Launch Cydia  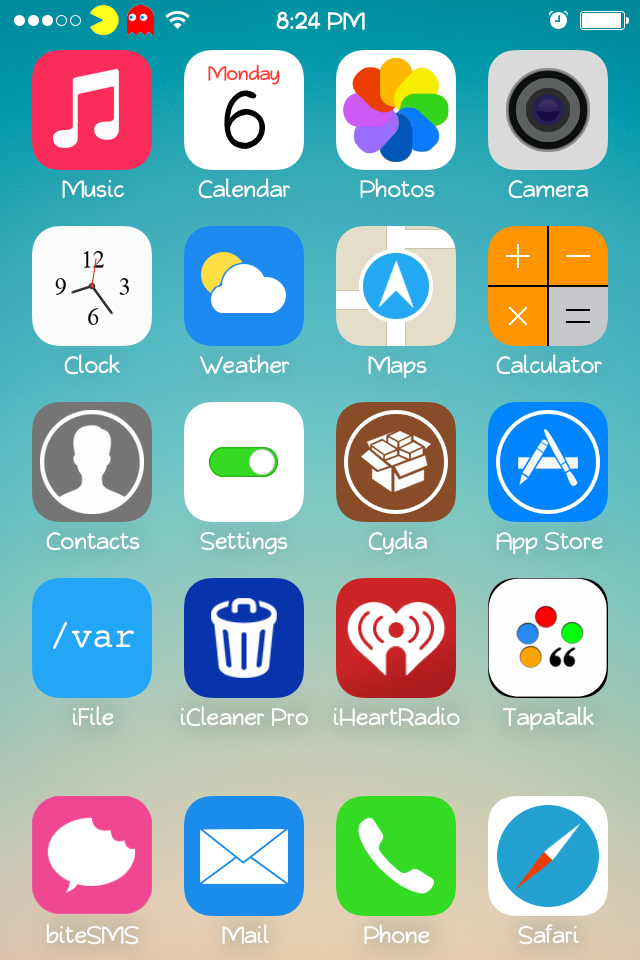click(396, 462)
